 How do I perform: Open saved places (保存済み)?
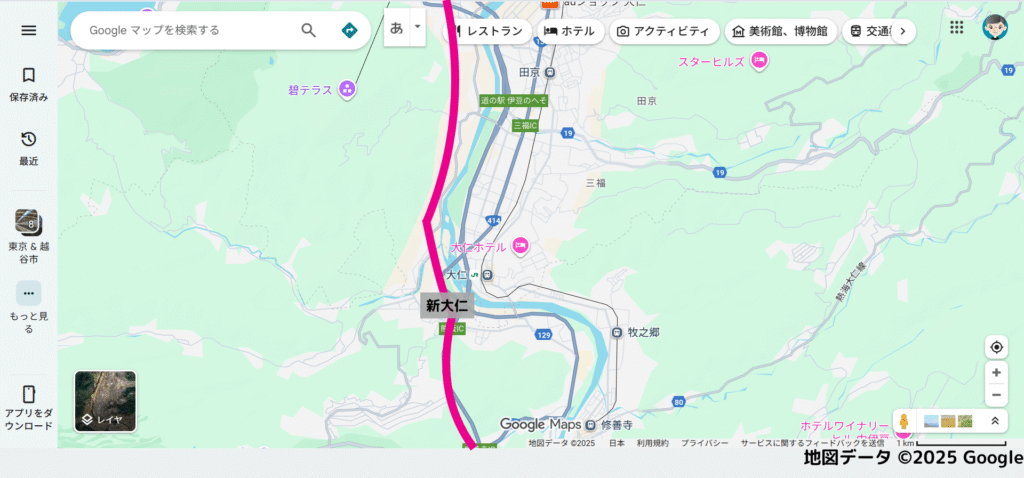28,84
